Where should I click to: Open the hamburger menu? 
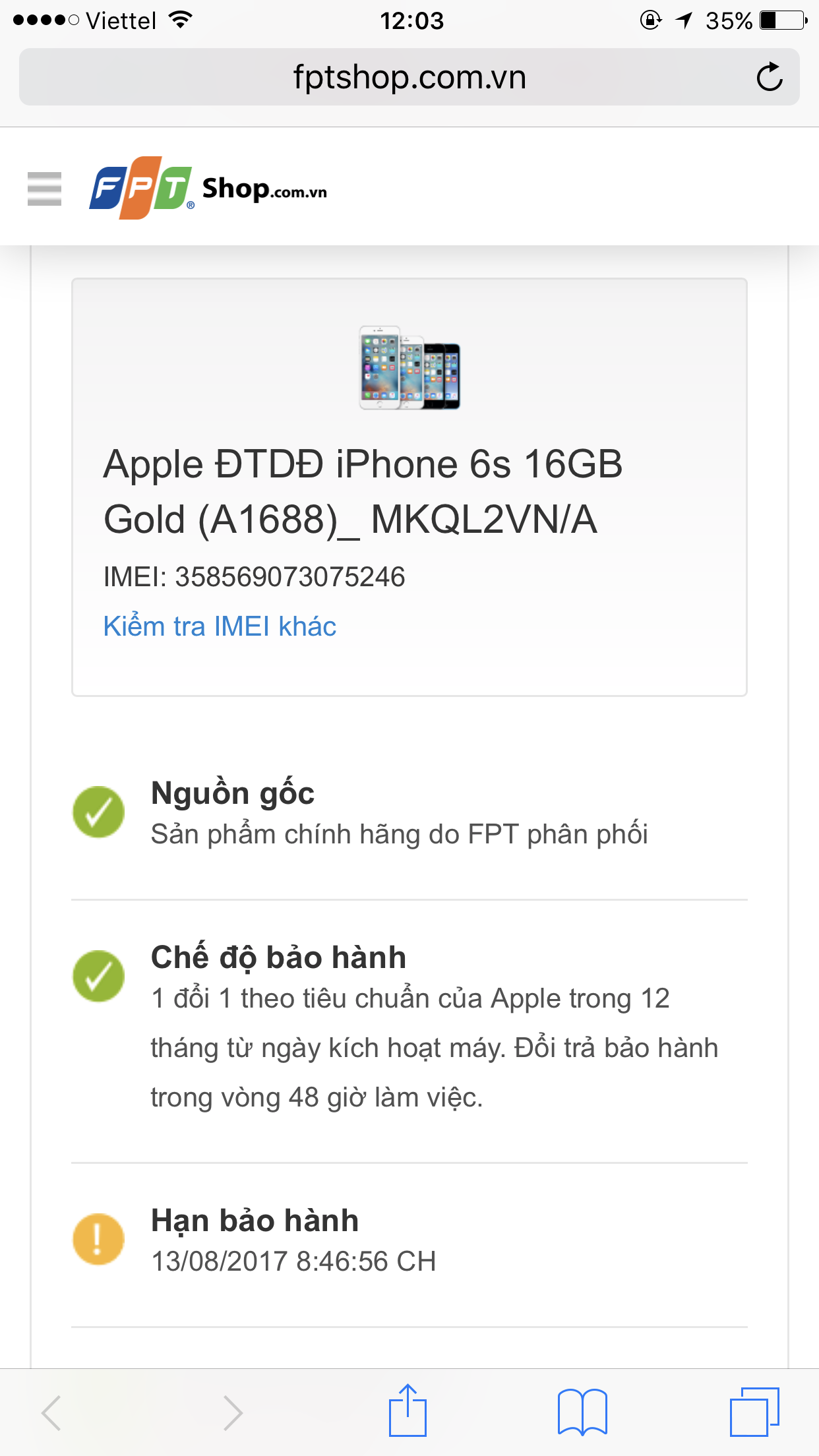(44, 189)
